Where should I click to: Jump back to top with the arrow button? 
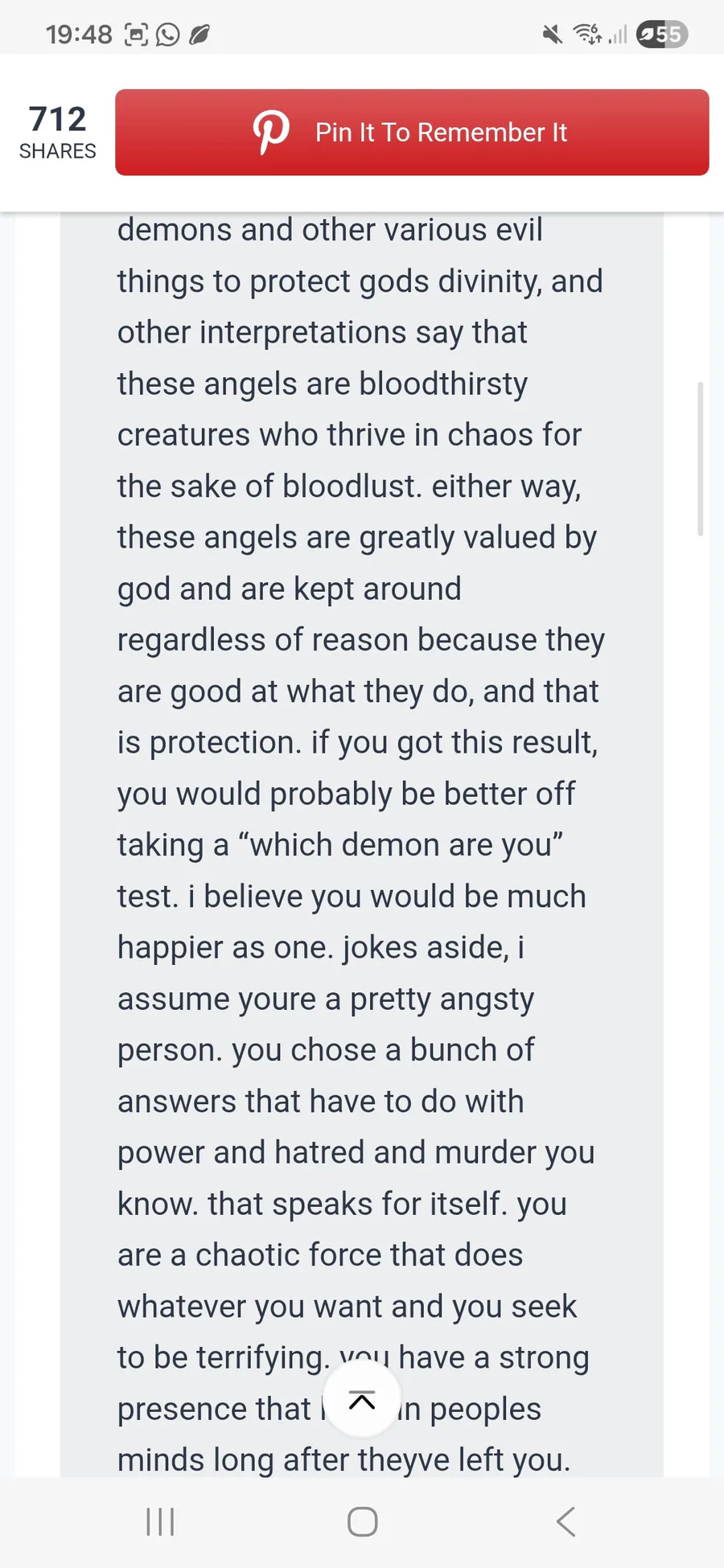pyautogui.click(x=362, y=1401)
